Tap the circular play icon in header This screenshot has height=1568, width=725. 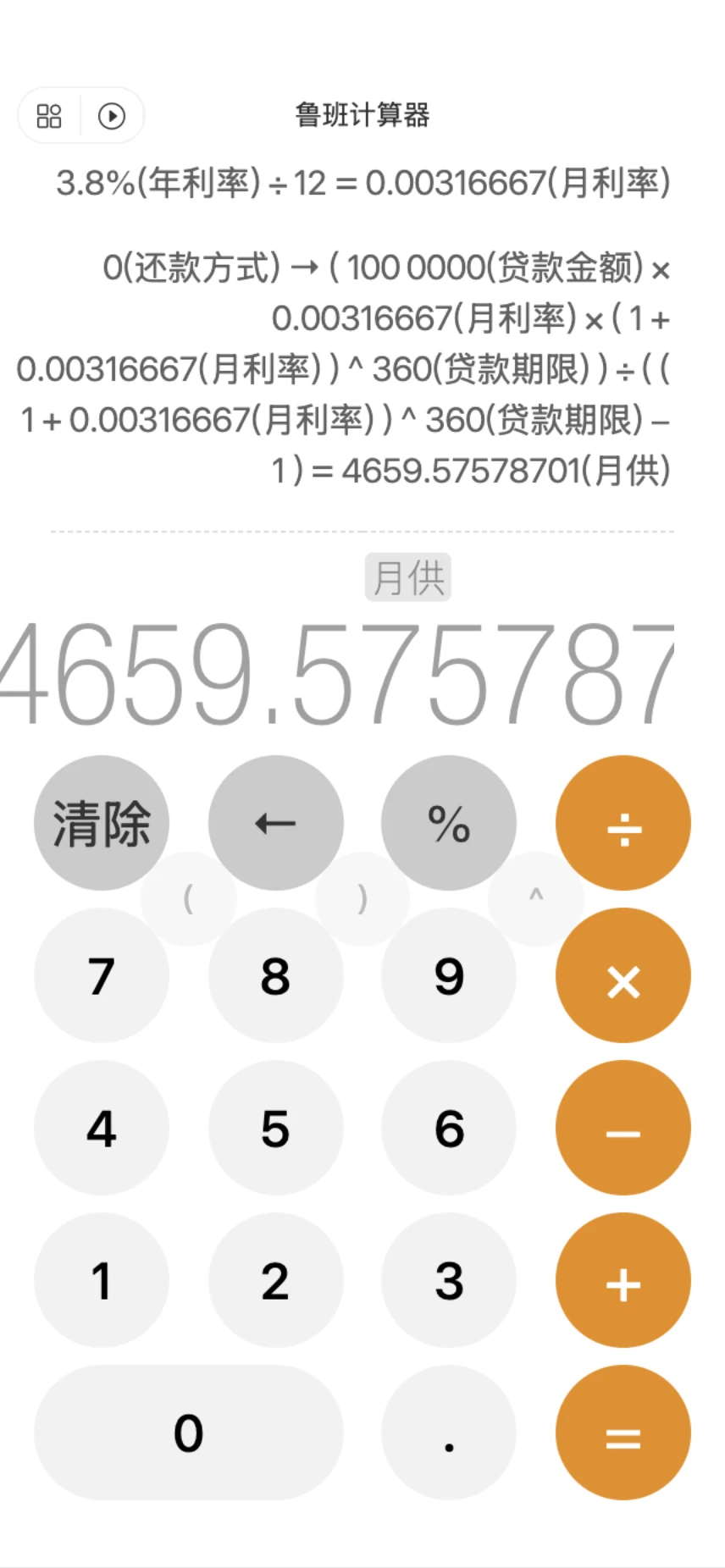coord(113,115)
